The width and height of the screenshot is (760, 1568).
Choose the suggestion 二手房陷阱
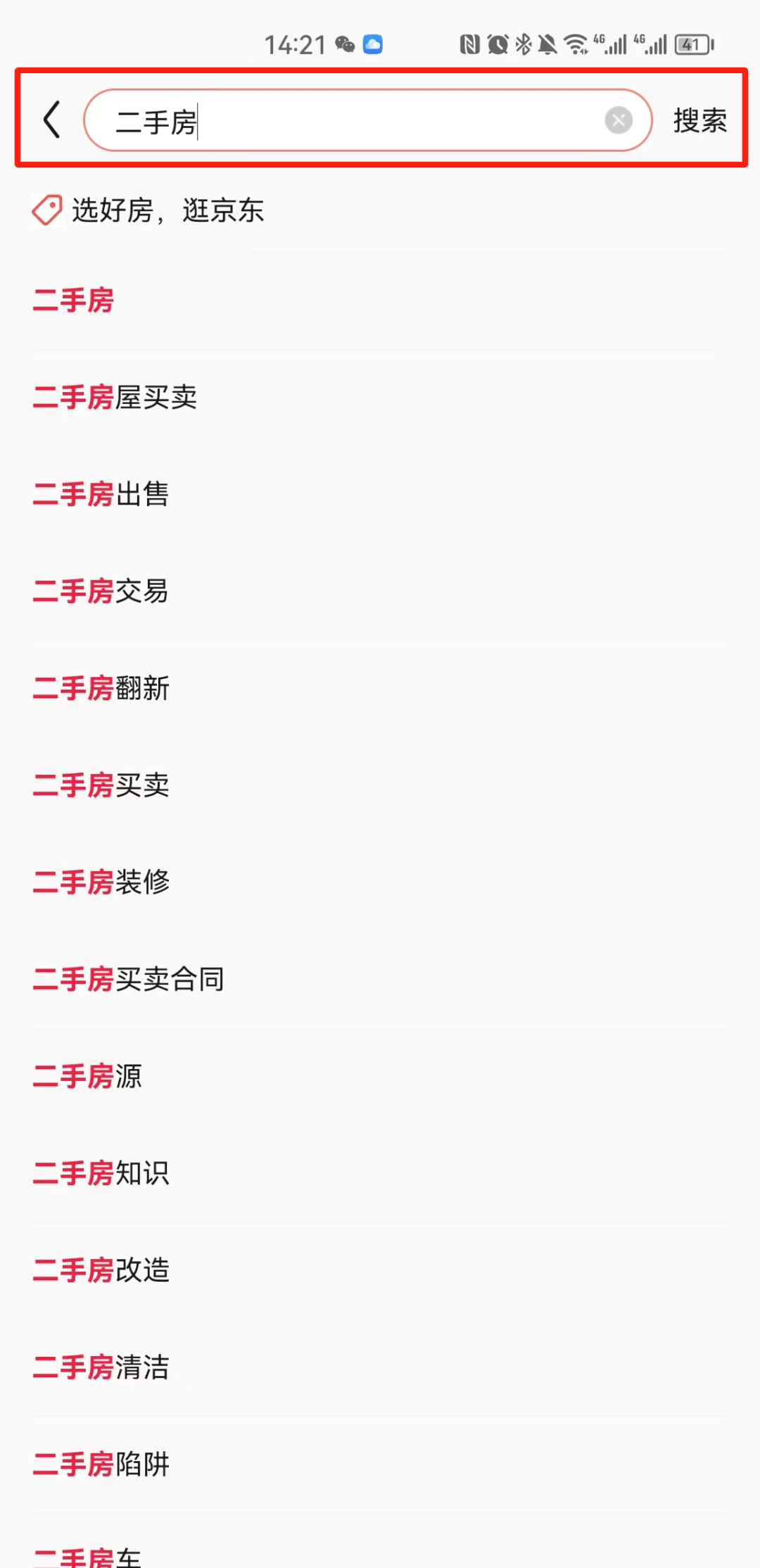click(x=380, y=1465)
